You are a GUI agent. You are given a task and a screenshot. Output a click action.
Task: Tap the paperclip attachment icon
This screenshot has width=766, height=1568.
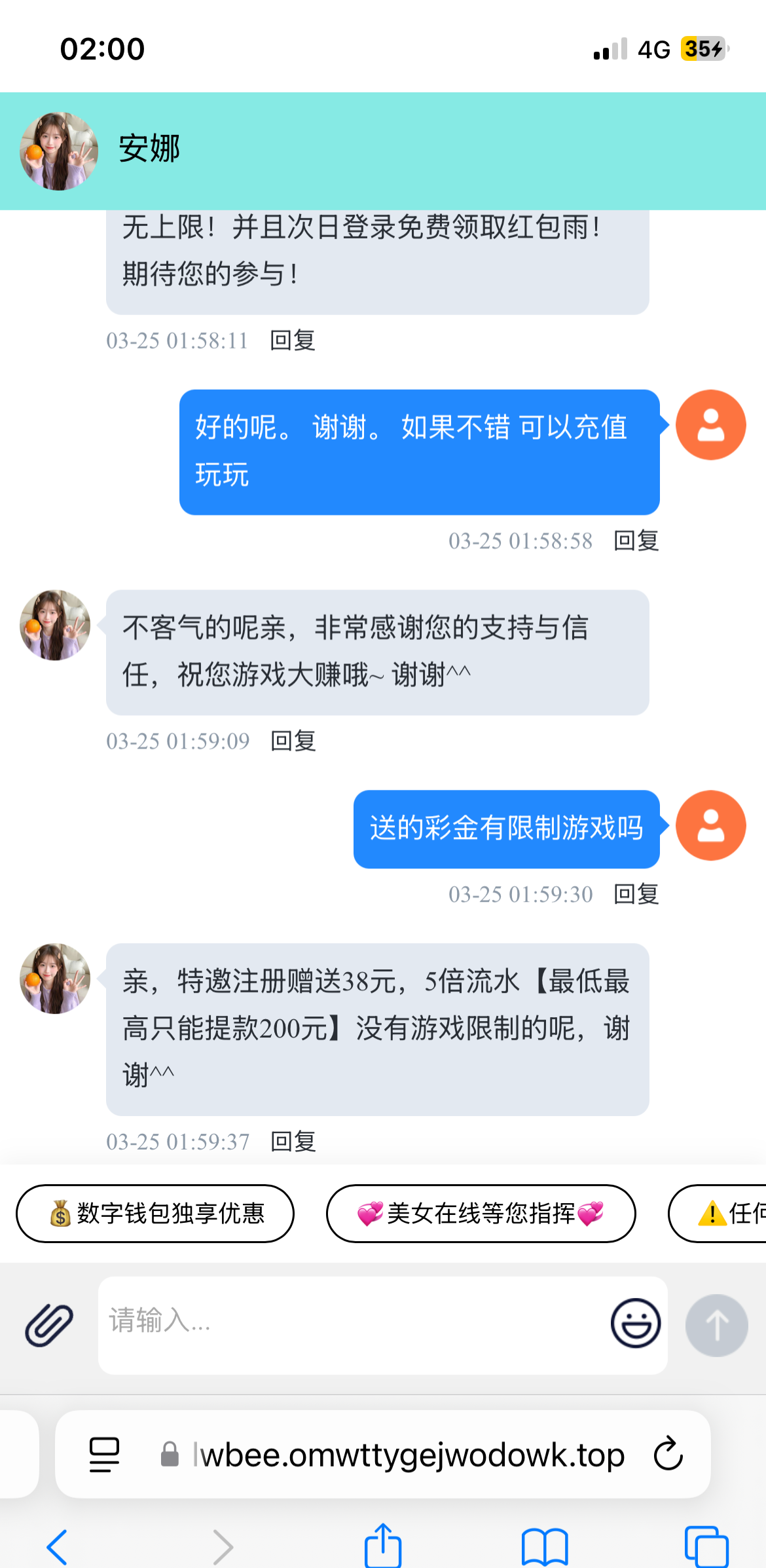[x=49, y=1324]
